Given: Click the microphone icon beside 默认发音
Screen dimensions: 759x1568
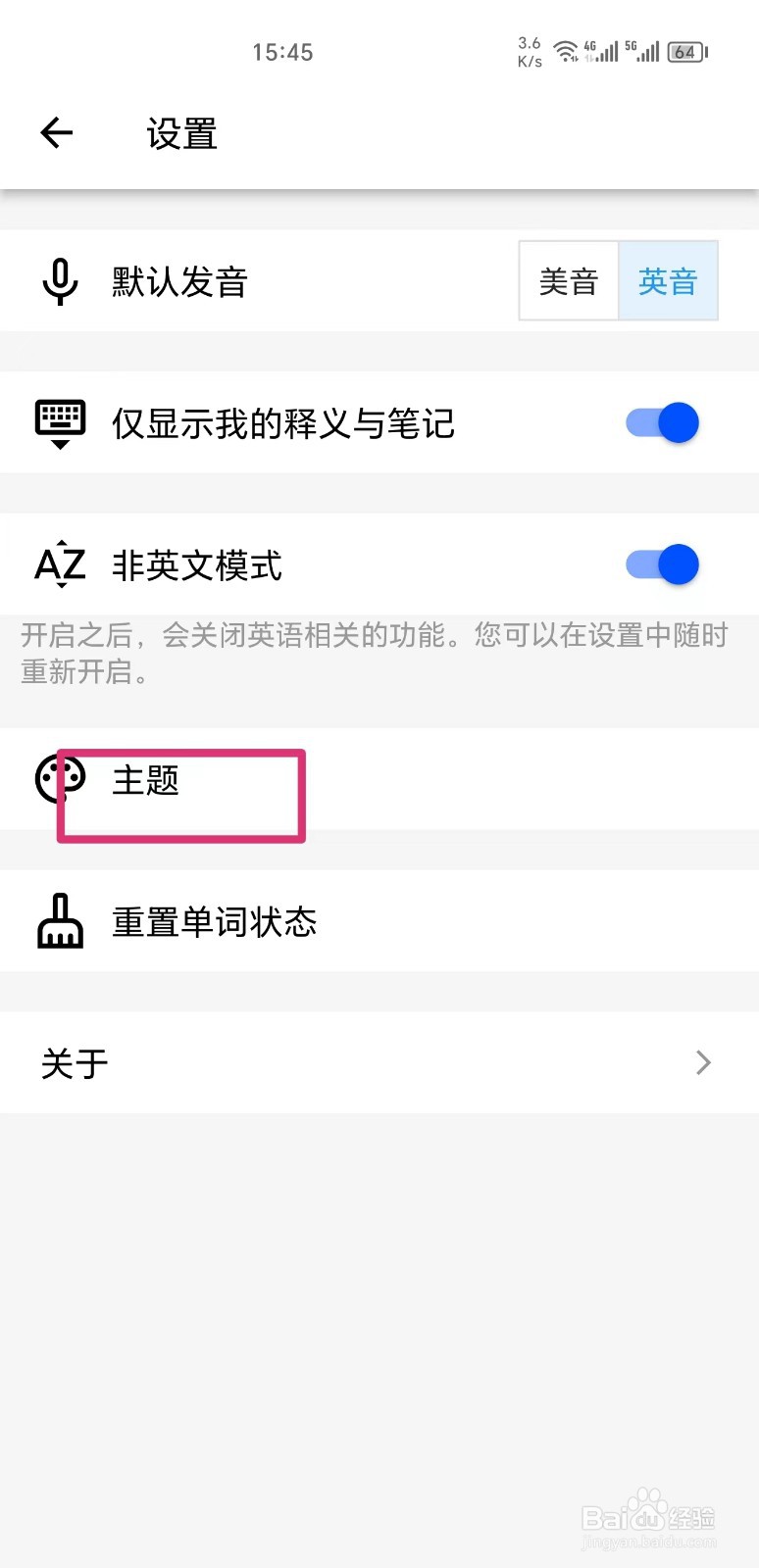Looking at the screenshot, I should [60, 281].
